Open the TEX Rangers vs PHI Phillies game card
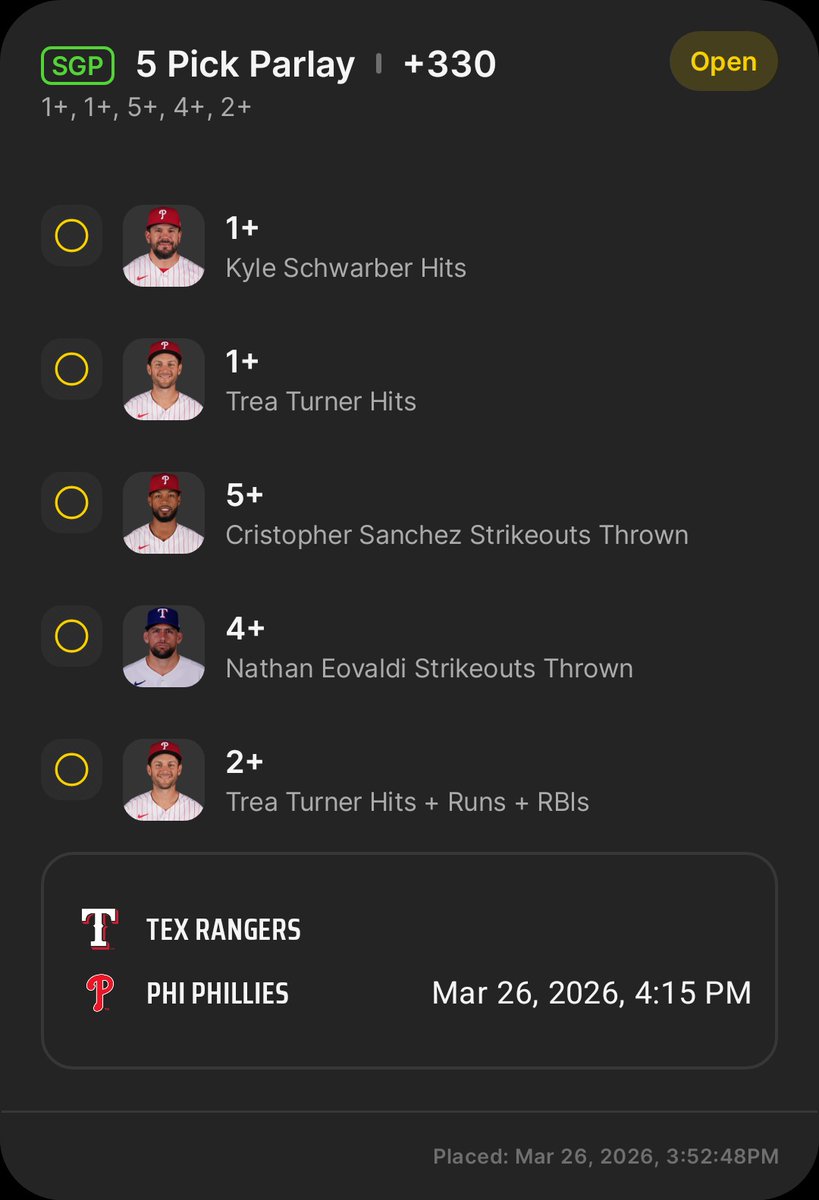Screen dimensions: 819x1200 tap(408, 960)
